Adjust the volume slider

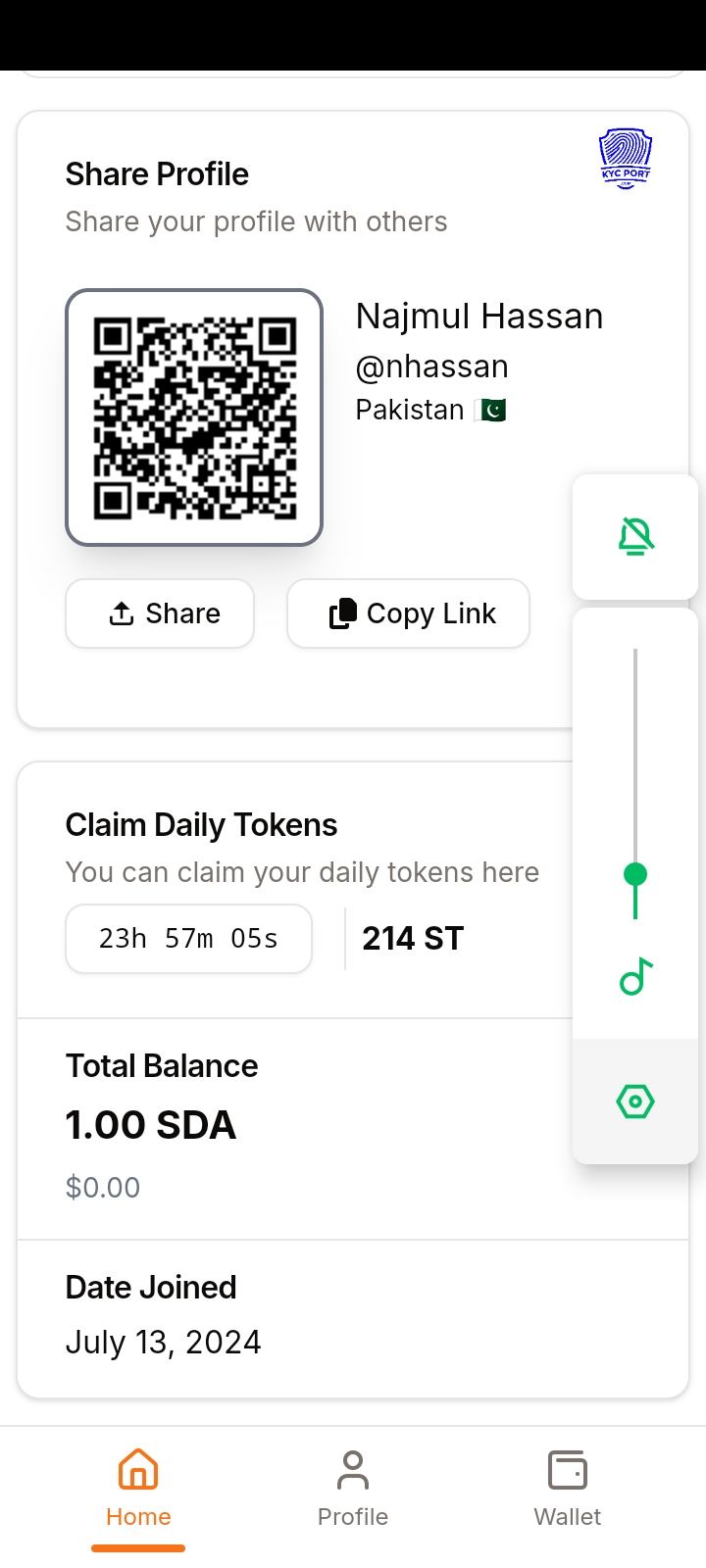point(635,873)
